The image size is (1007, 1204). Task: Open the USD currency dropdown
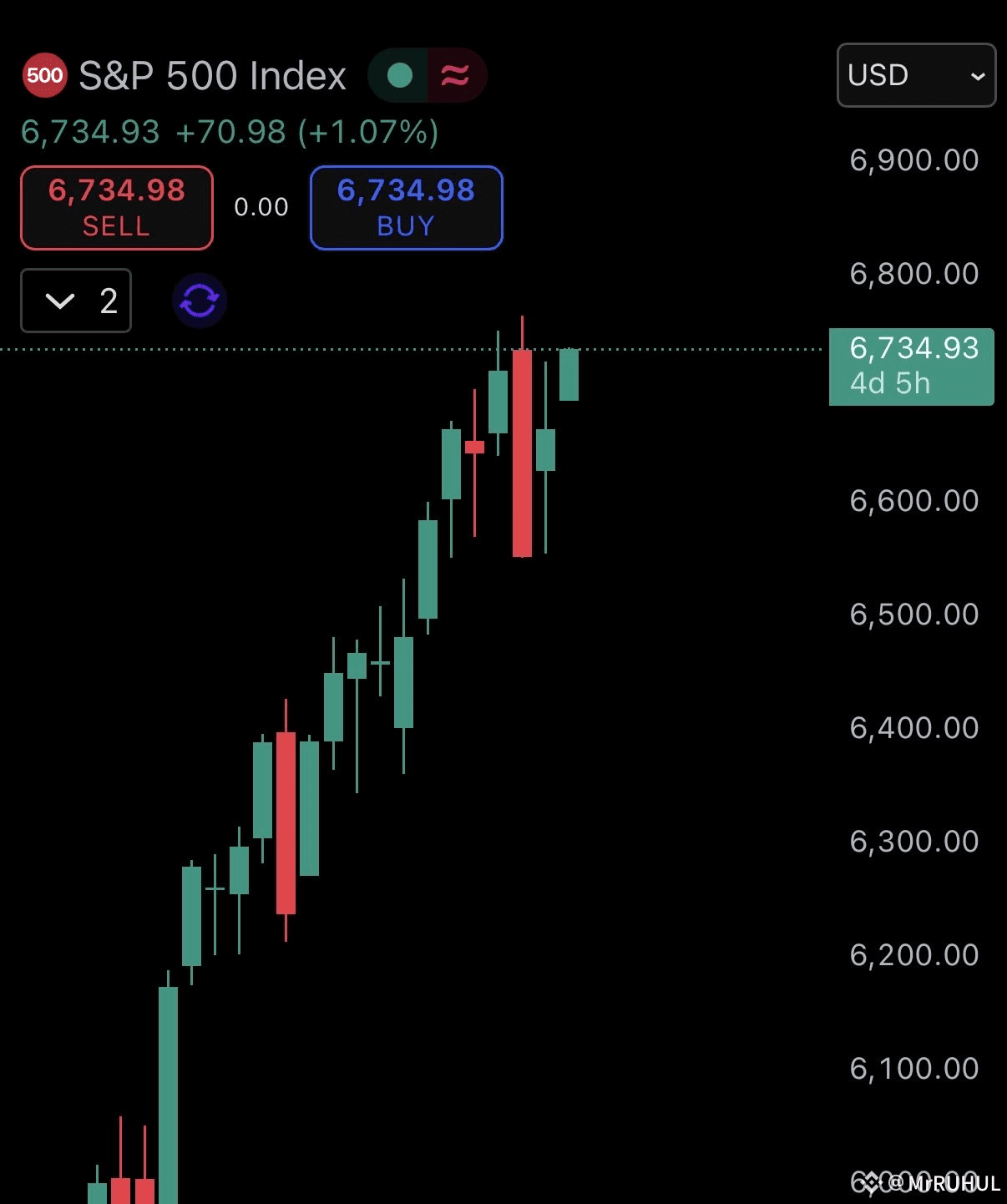pos(916,75)
